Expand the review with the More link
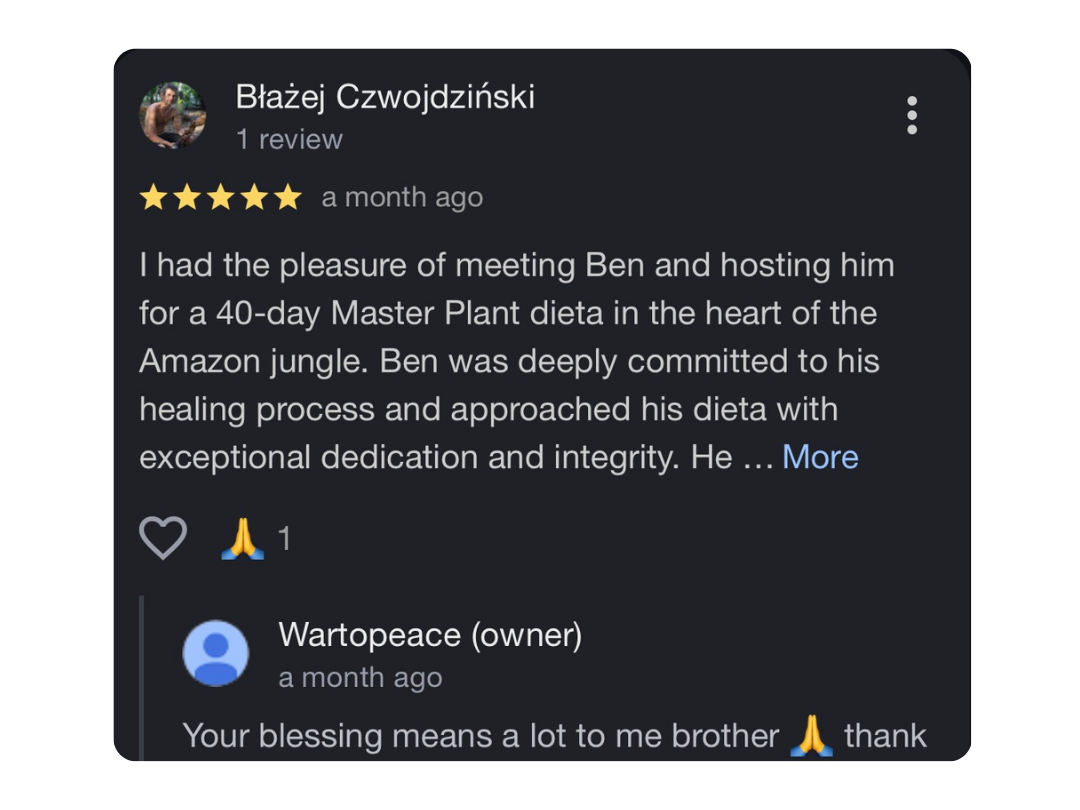This screenshot has width=1080, height=810. [820, 457]
